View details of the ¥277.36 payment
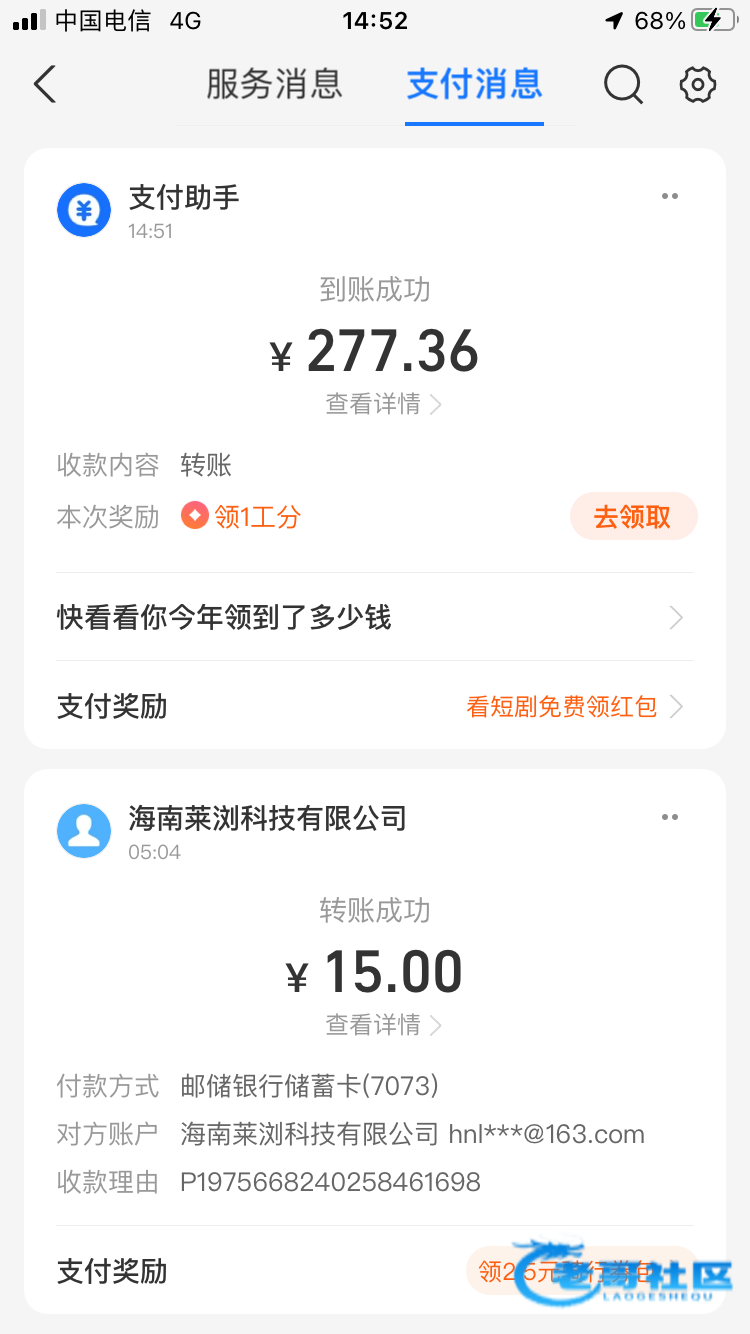 point(383,404)
